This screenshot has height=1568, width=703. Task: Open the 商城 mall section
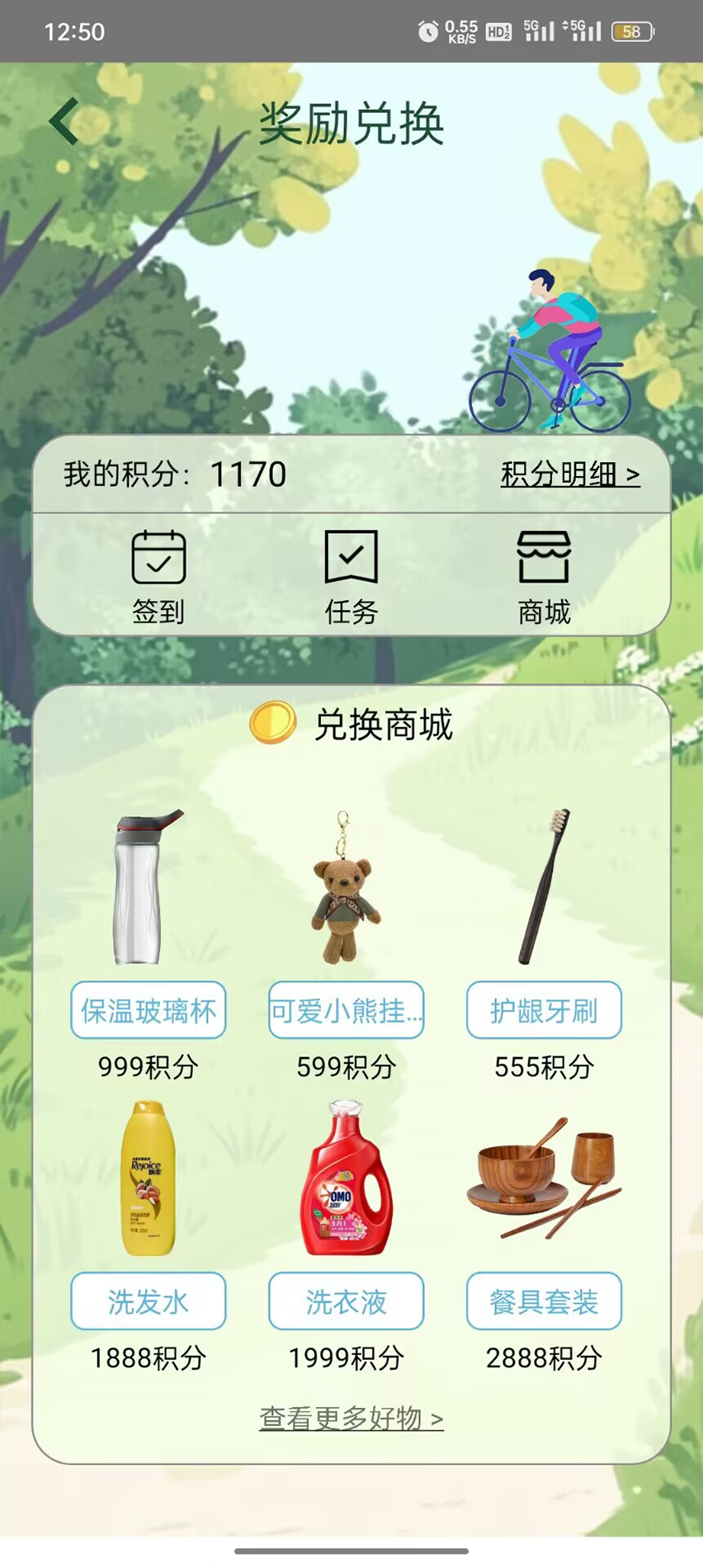pos(544,576)
